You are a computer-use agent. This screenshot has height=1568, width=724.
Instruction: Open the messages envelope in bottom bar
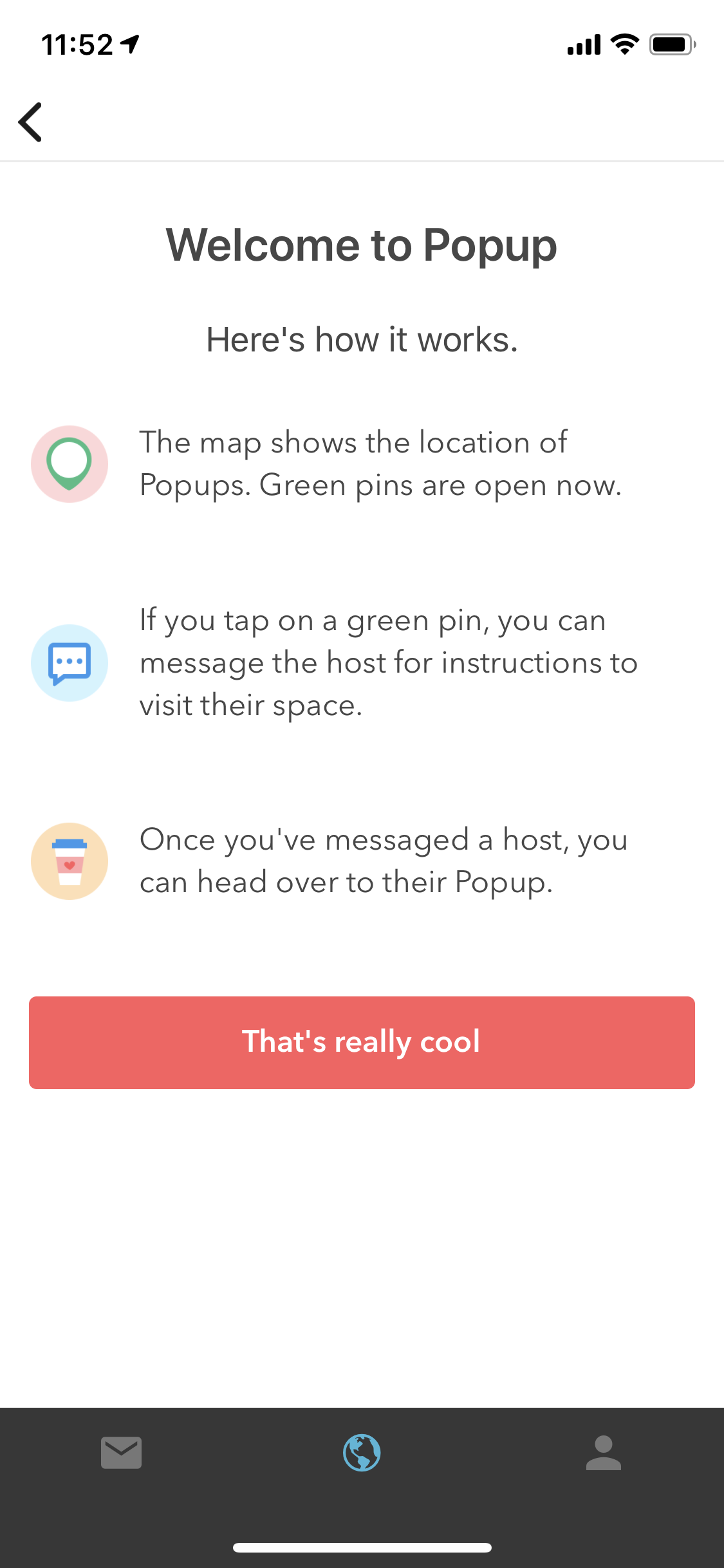[x=121, y=1451]
